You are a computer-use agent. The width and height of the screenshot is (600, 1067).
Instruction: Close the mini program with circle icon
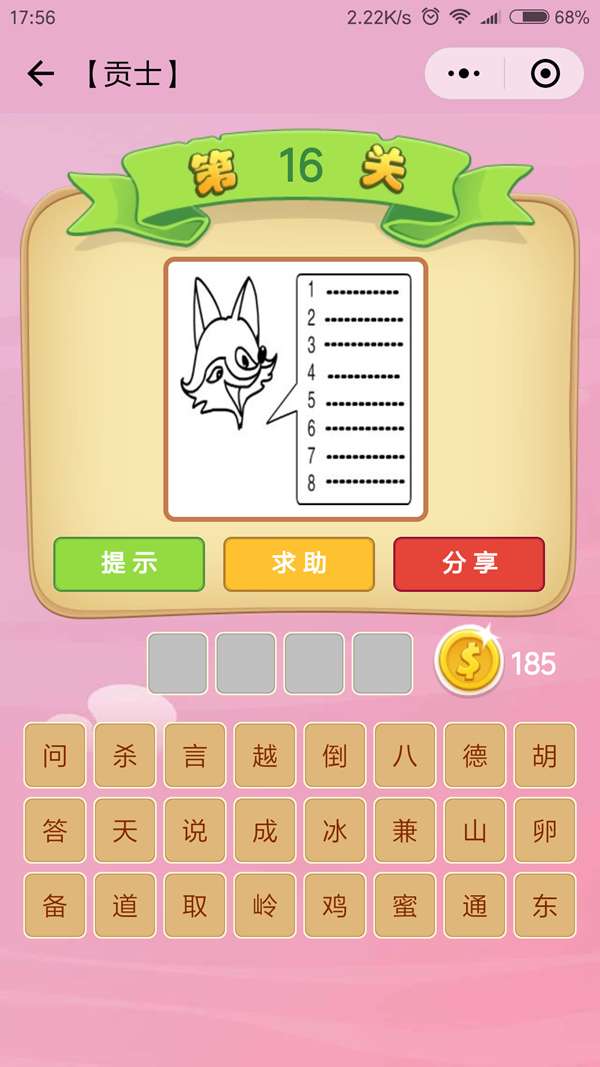(x=545, y=74)
